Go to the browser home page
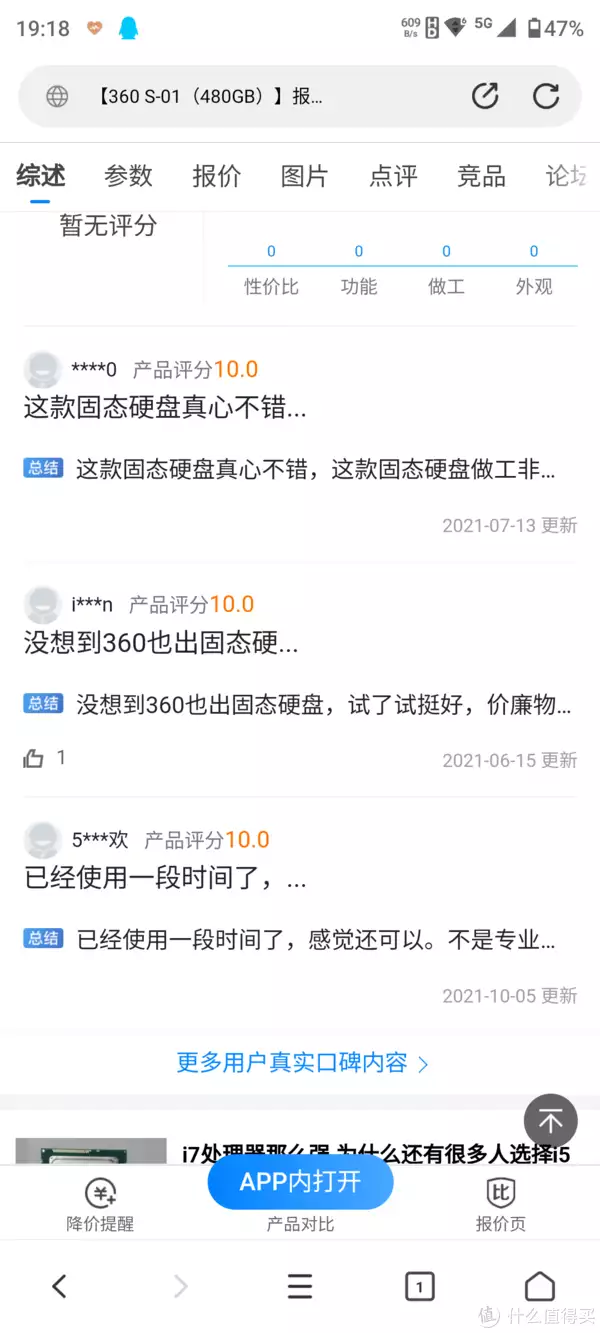The width and height of the screenshot is (600, 1333). click(539, 1286)
